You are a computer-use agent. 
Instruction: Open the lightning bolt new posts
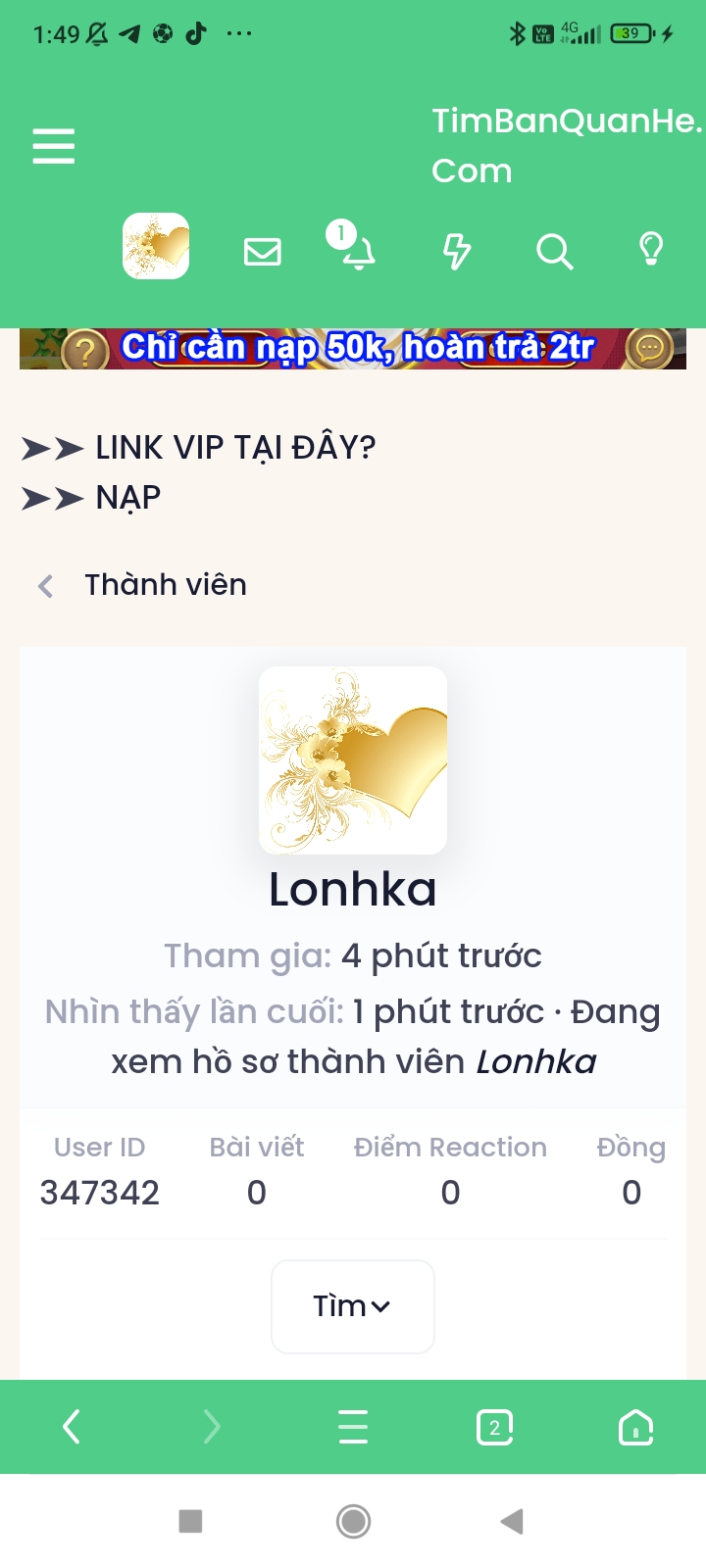point(457,252)
